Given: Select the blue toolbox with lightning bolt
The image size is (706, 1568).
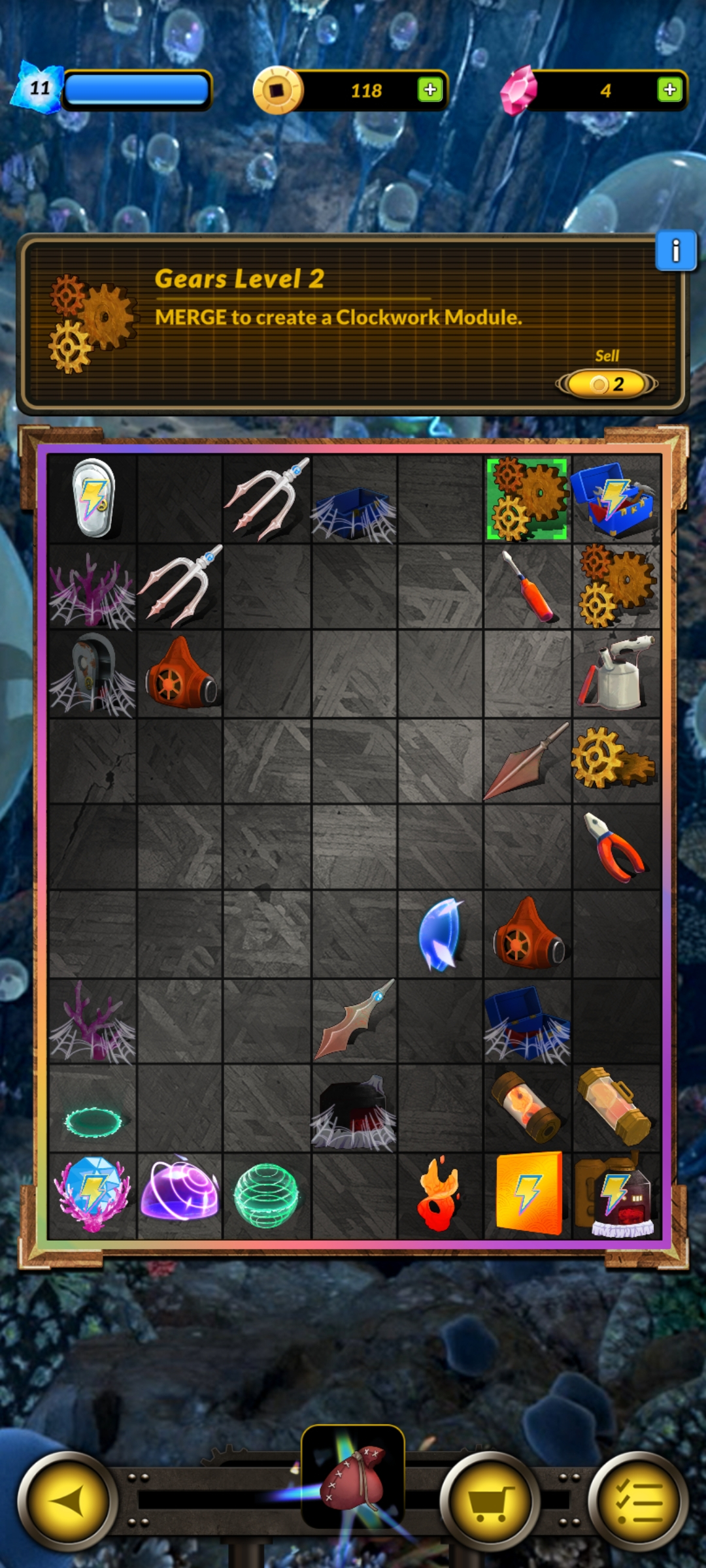Looking at the screenshot, I should click(x=614, y=499).
